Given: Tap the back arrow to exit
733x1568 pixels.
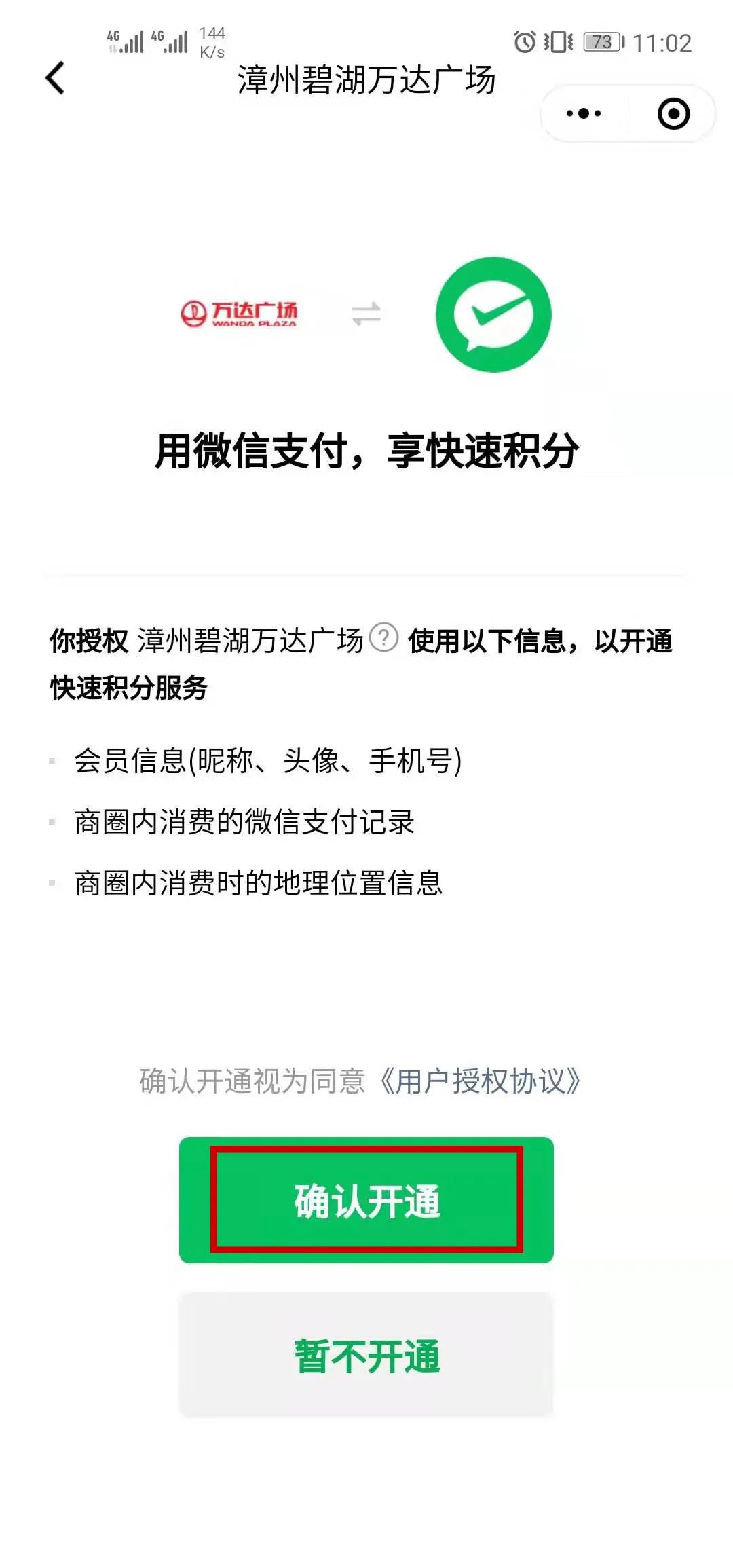Looking at the screenshot, I should point(54,78).
